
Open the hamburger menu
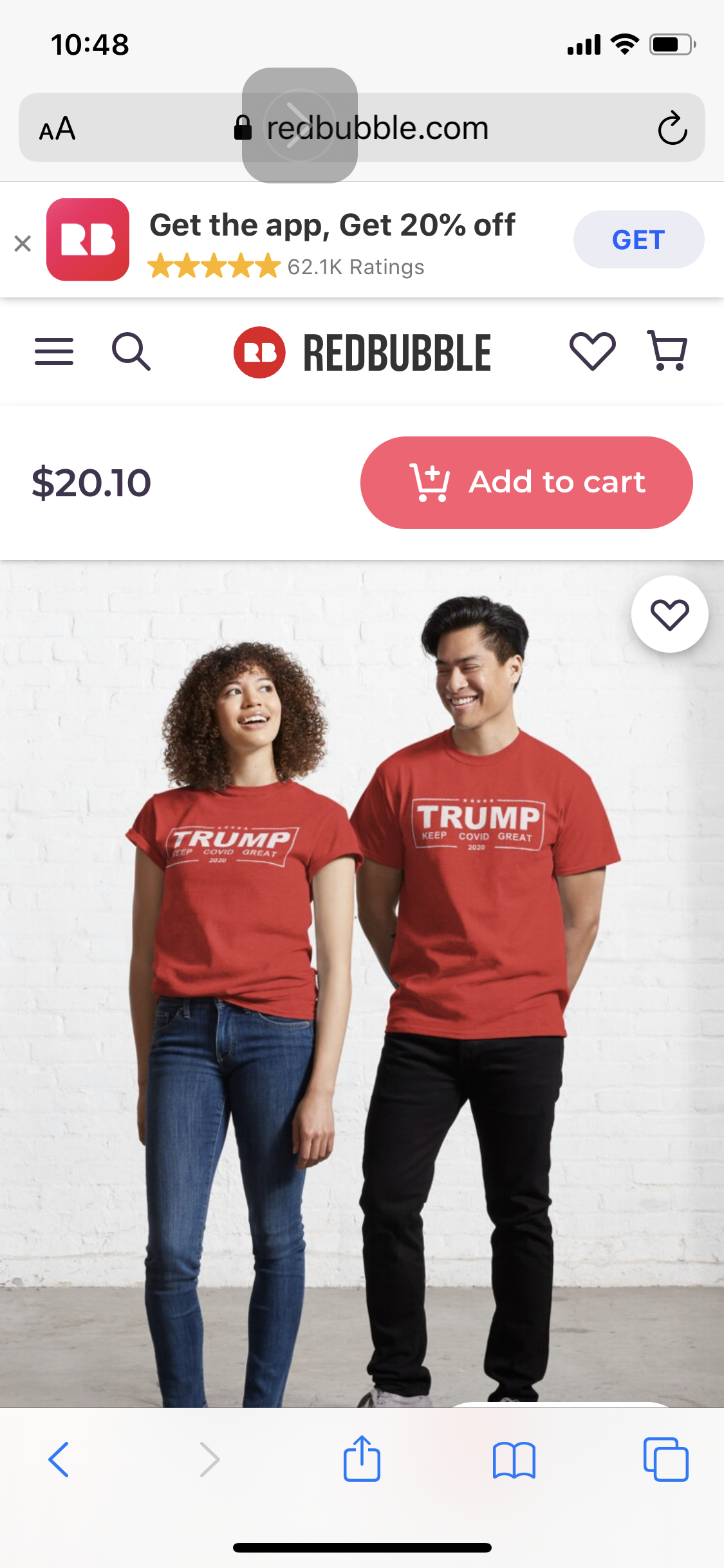click(54, 351)
